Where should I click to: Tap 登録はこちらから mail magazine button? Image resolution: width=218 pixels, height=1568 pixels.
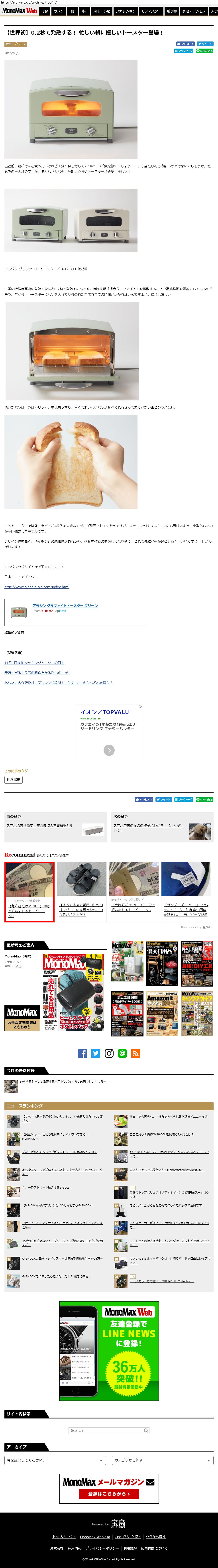(109, 1494)
